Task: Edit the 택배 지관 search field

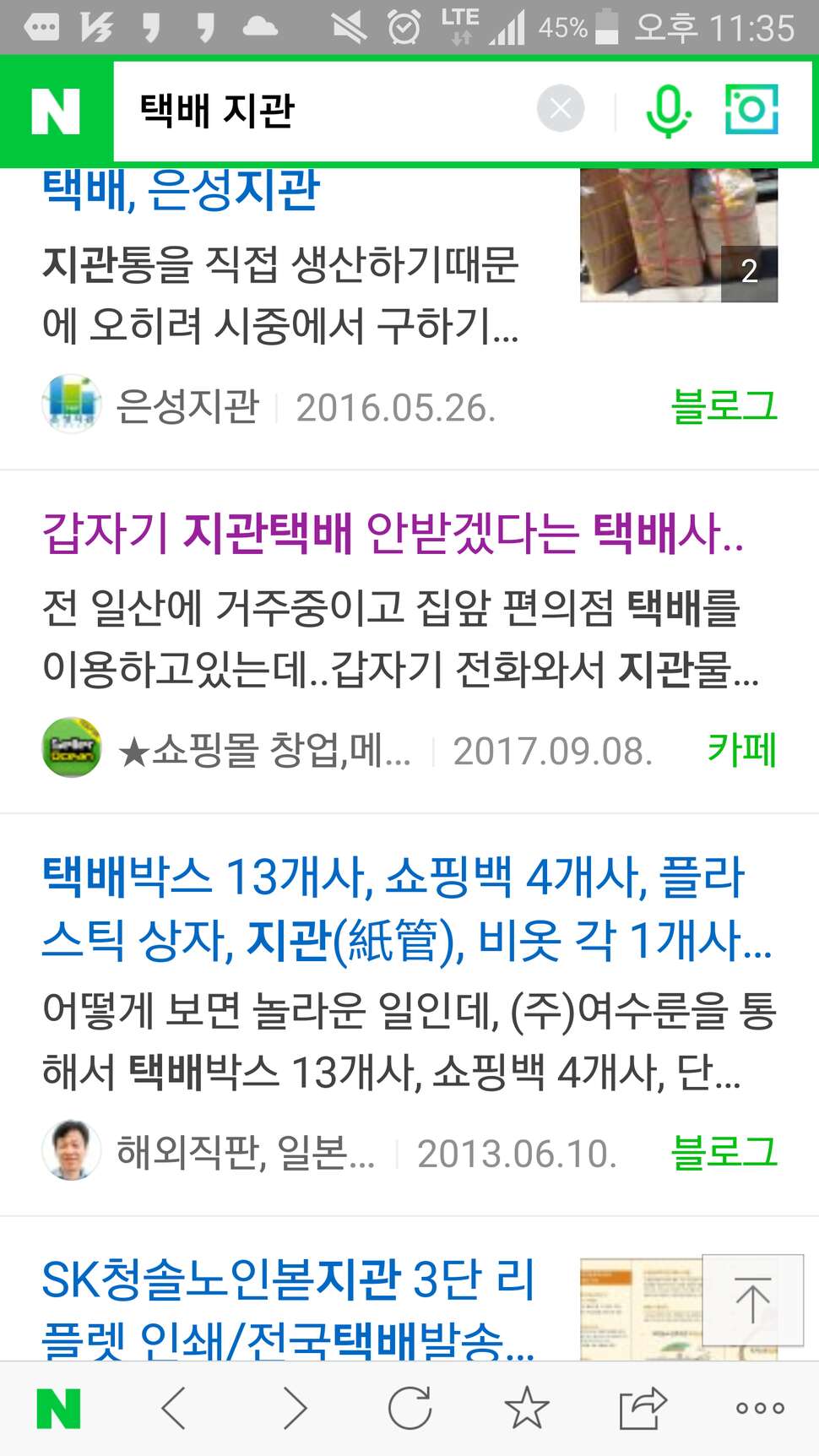Action: [325, 111]
